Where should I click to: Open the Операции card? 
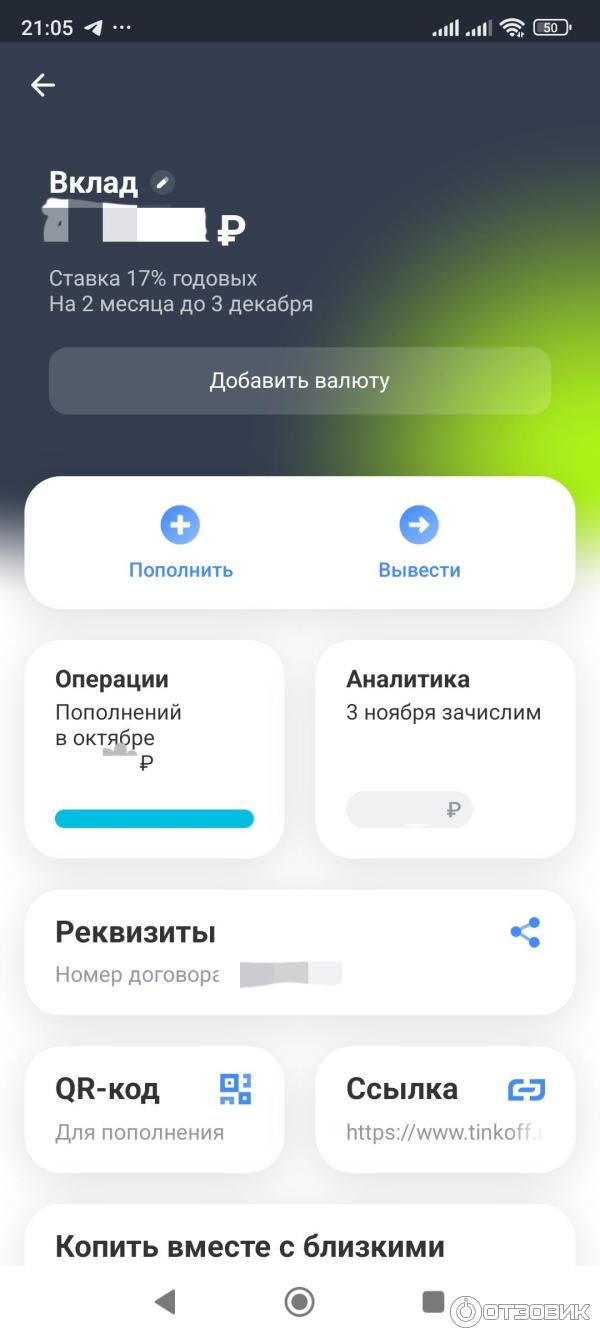click(x=154, y=749)
